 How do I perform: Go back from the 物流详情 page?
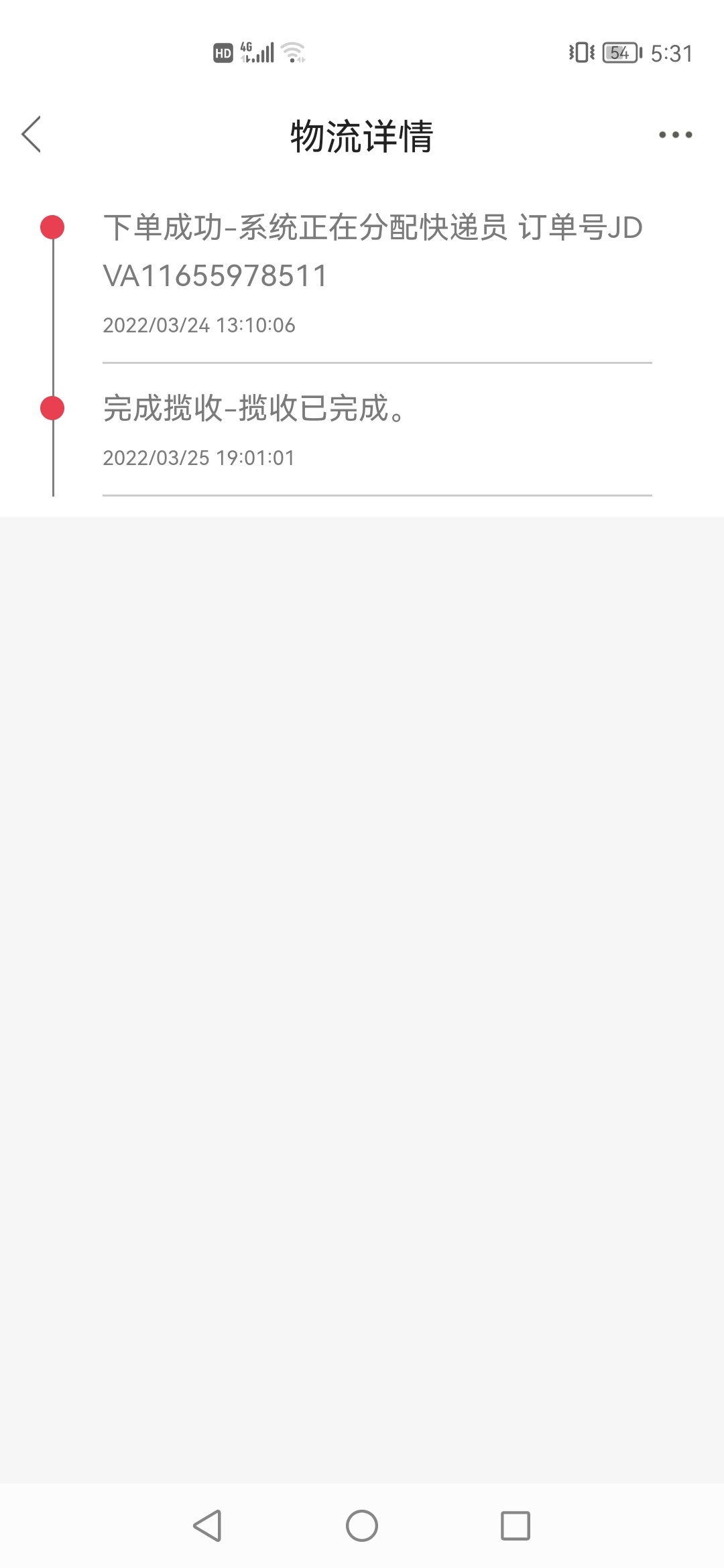tap(32, 134)
